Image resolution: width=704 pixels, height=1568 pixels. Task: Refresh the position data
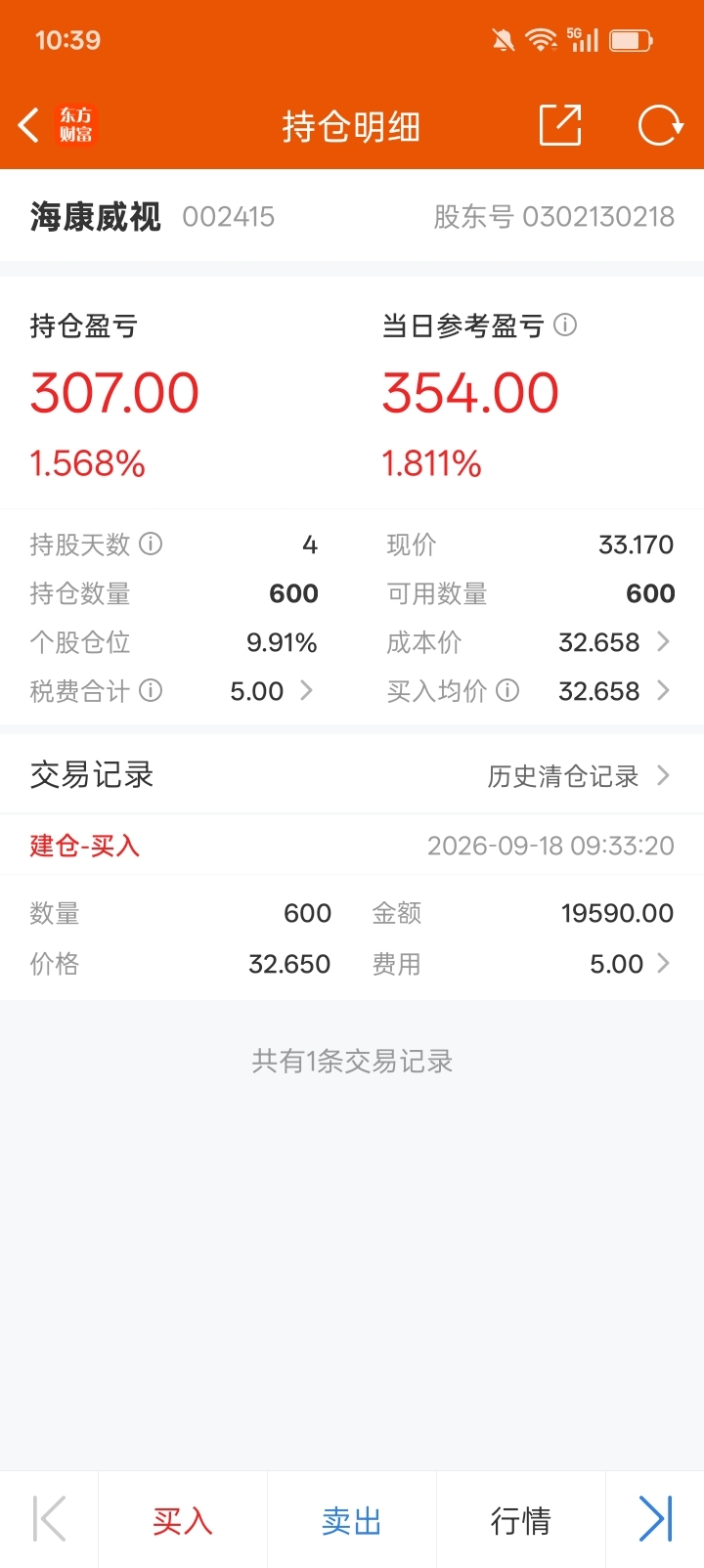click(660, 125)
